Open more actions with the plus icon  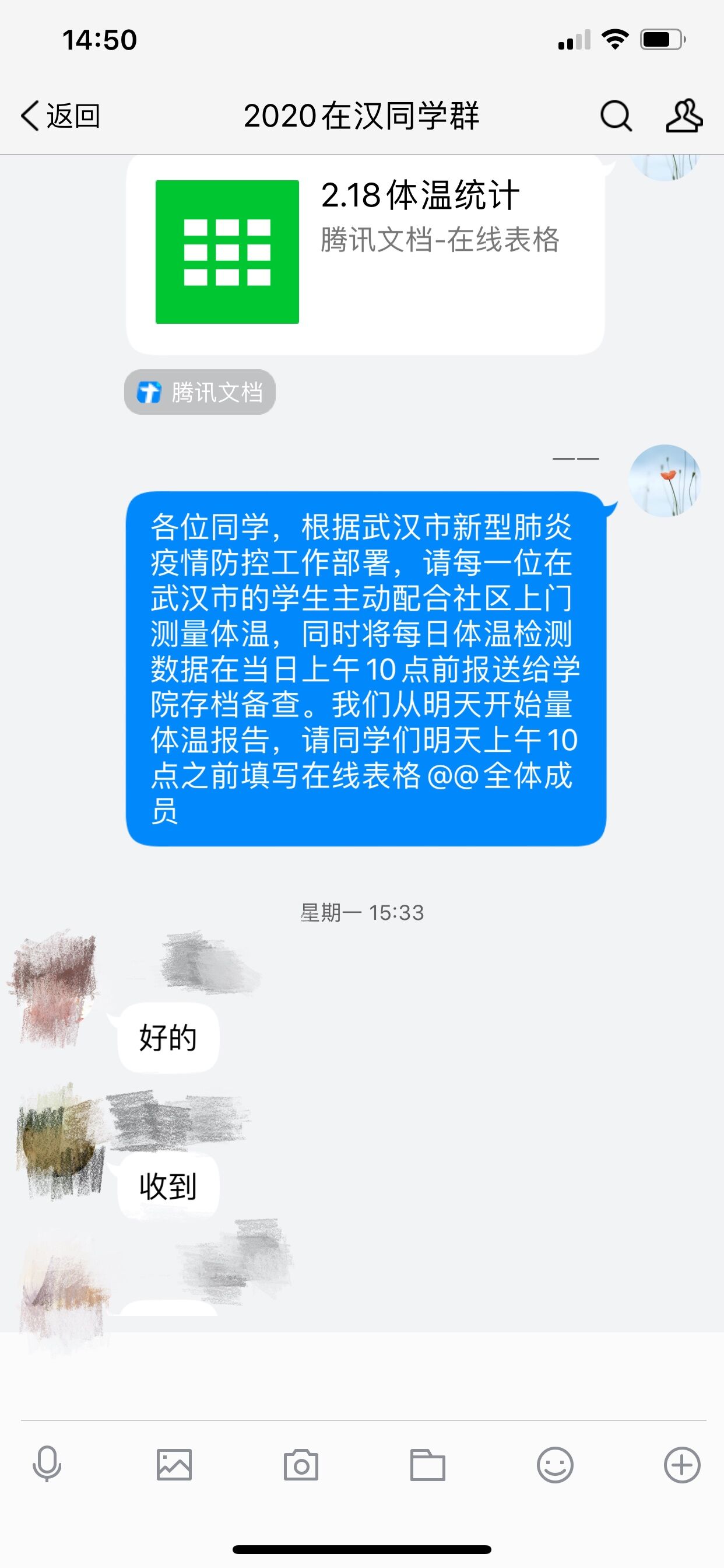[x=681, y=1465]
